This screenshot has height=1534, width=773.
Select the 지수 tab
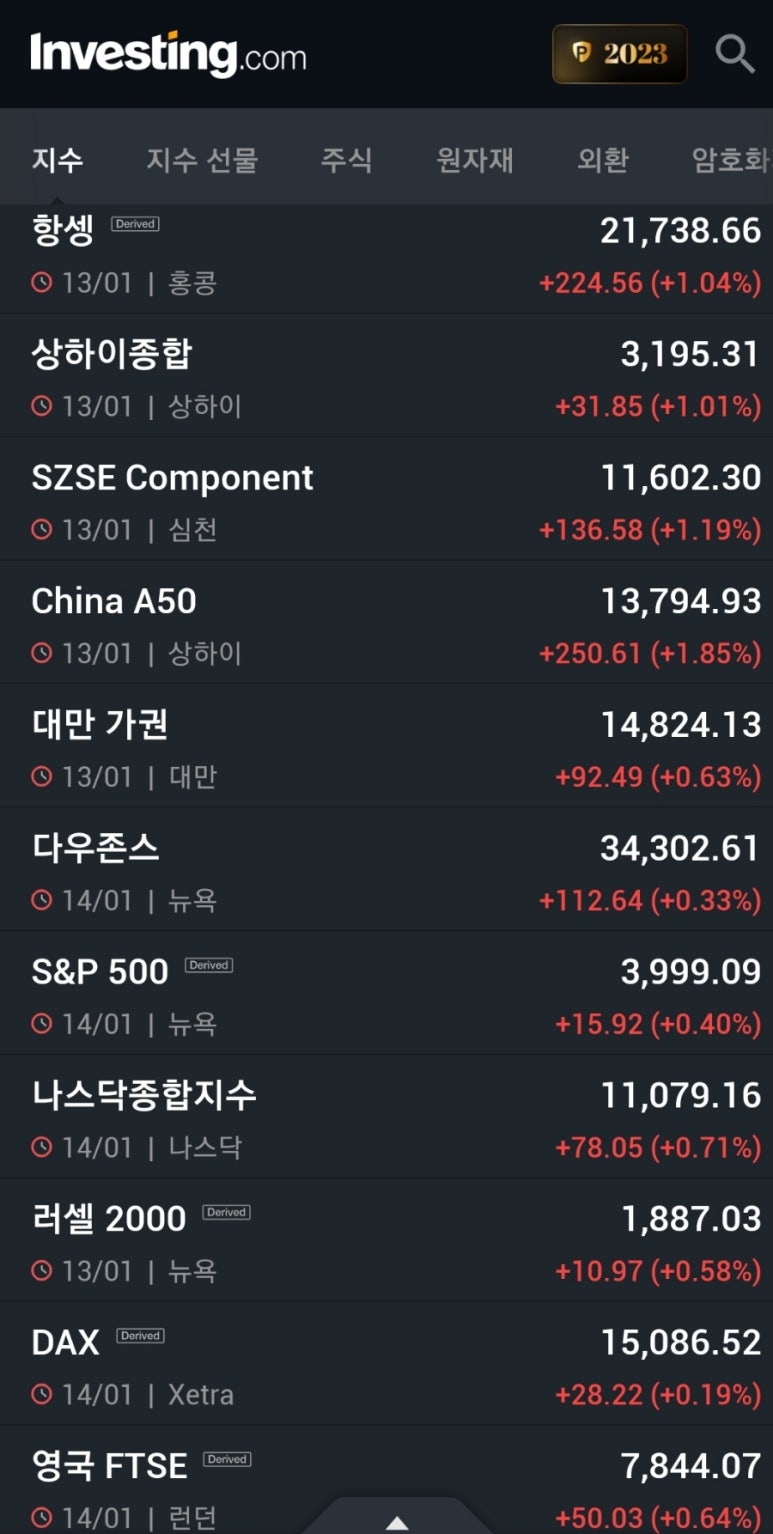(x=57, y=160)
